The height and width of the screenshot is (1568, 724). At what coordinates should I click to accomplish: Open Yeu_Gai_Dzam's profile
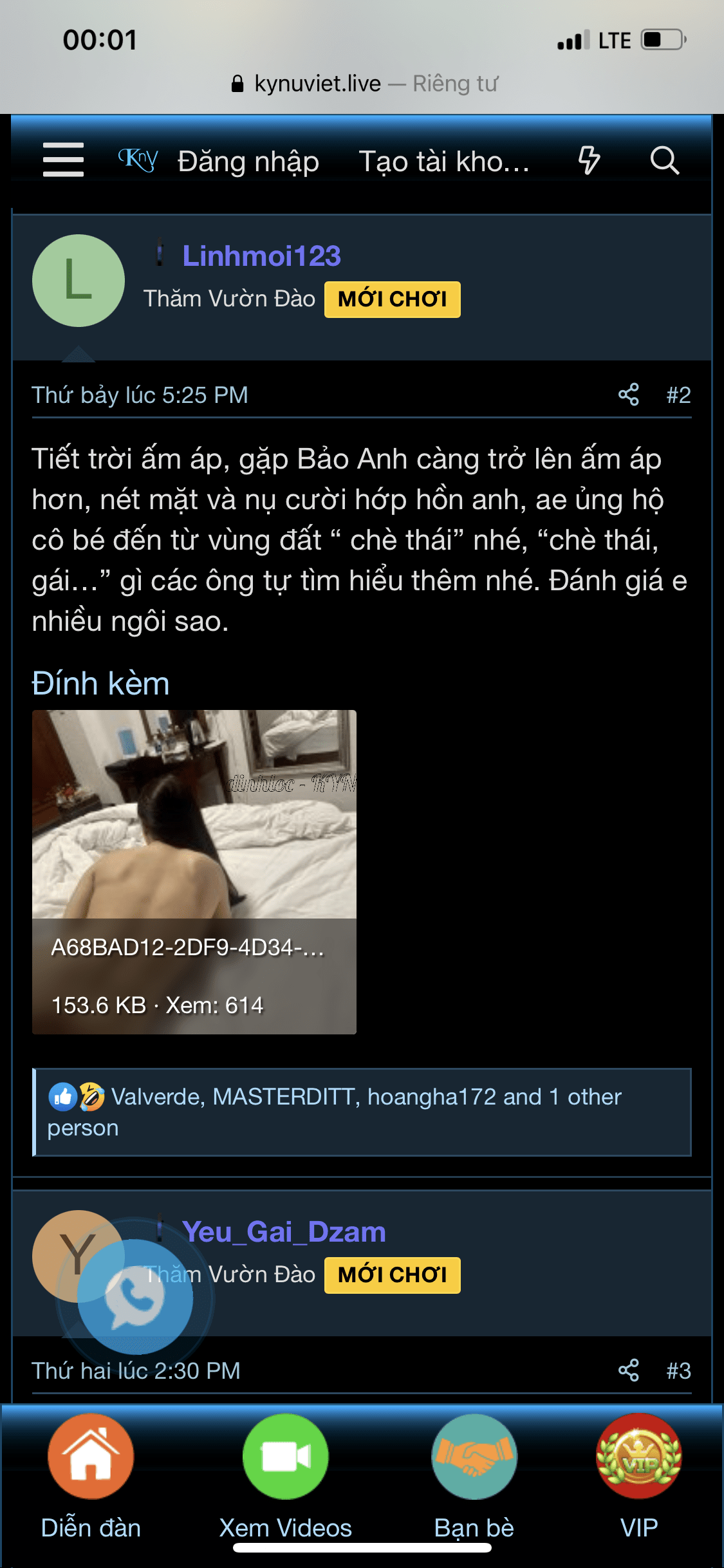click(284, 1232)
